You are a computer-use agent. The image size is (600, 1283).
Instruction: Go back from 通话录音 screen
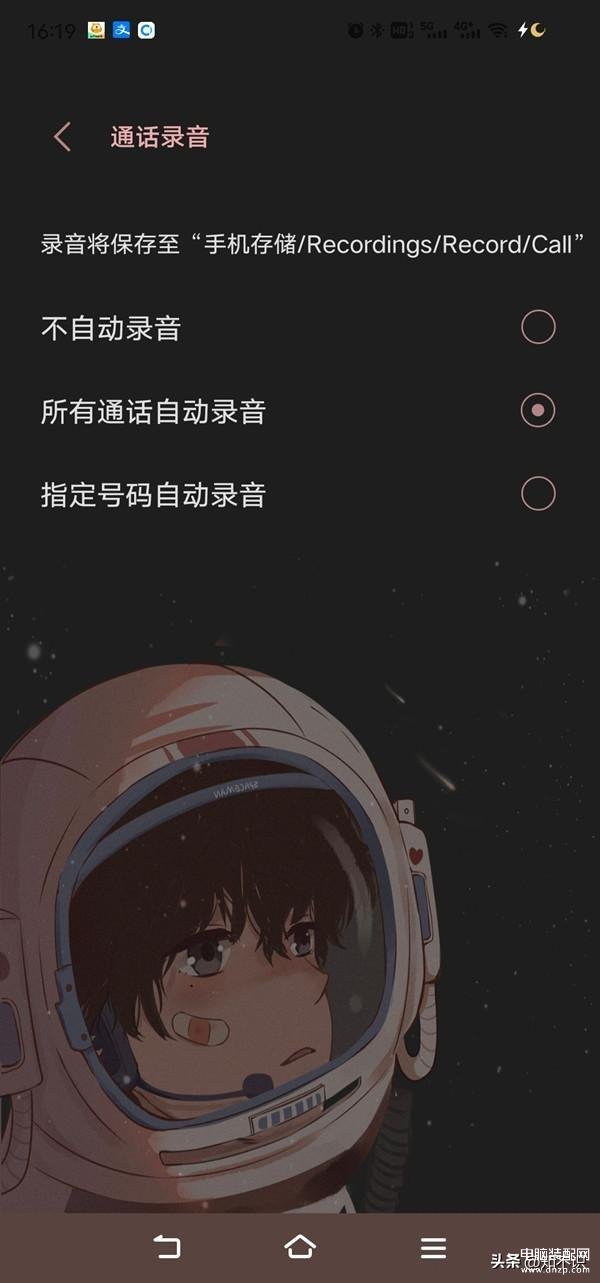pyautogui.click(x=62, y=137)
